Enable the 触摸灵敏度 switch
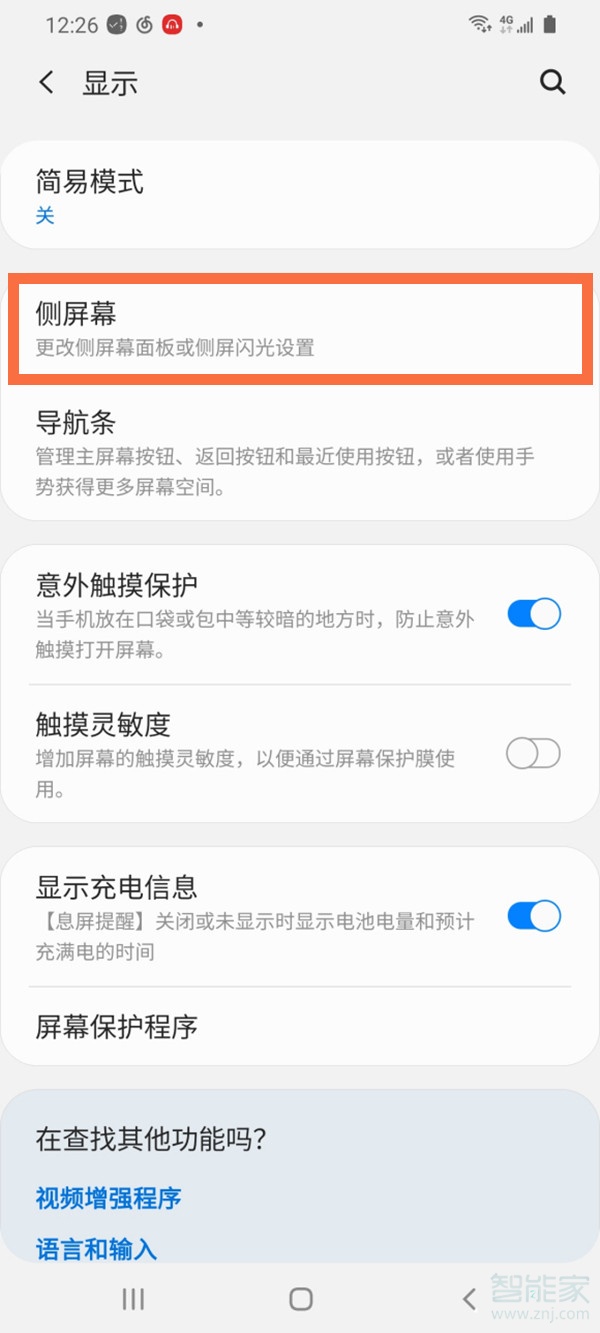The image size is (600, 1333). click(533, 753)
